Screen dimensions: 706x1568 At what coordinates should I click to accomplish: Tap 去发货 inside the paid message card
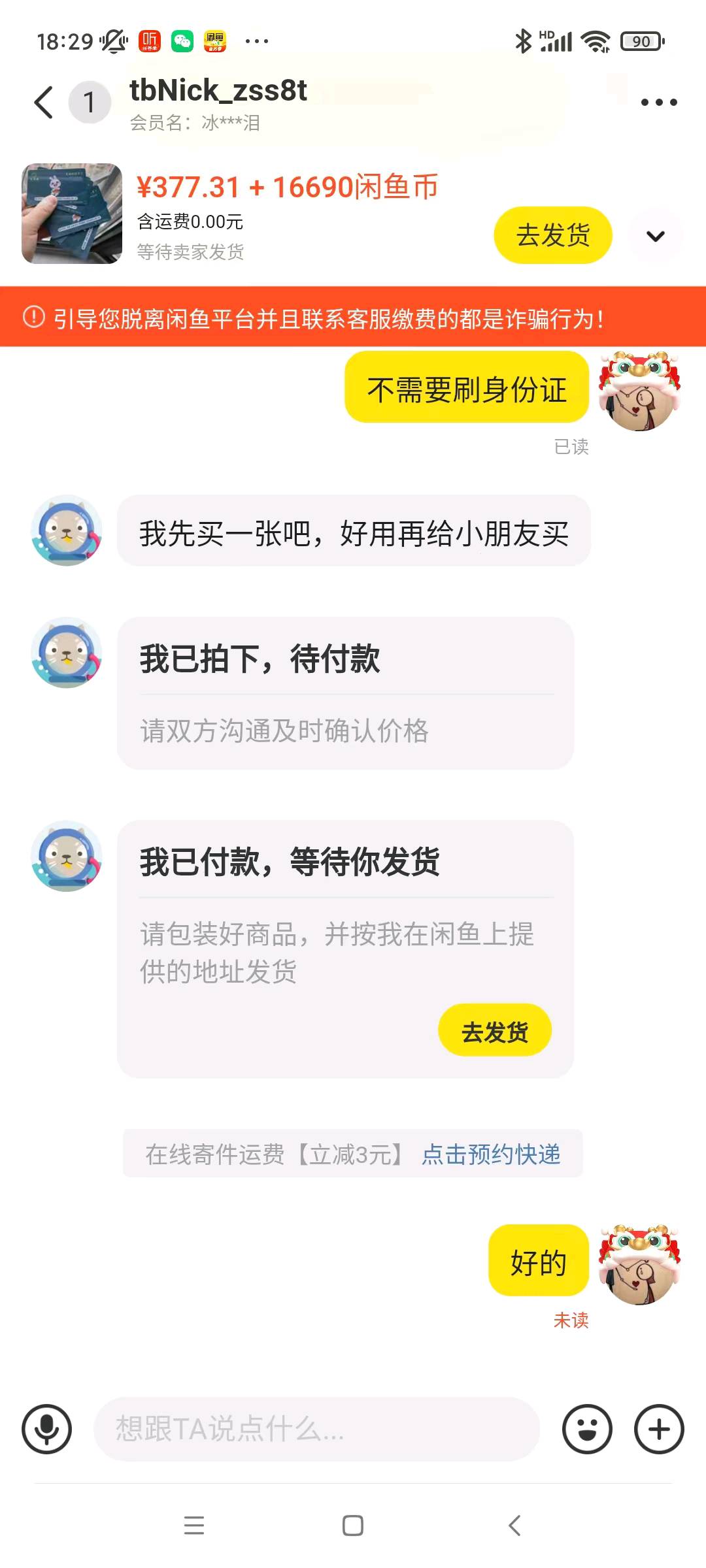[494, 1032]
